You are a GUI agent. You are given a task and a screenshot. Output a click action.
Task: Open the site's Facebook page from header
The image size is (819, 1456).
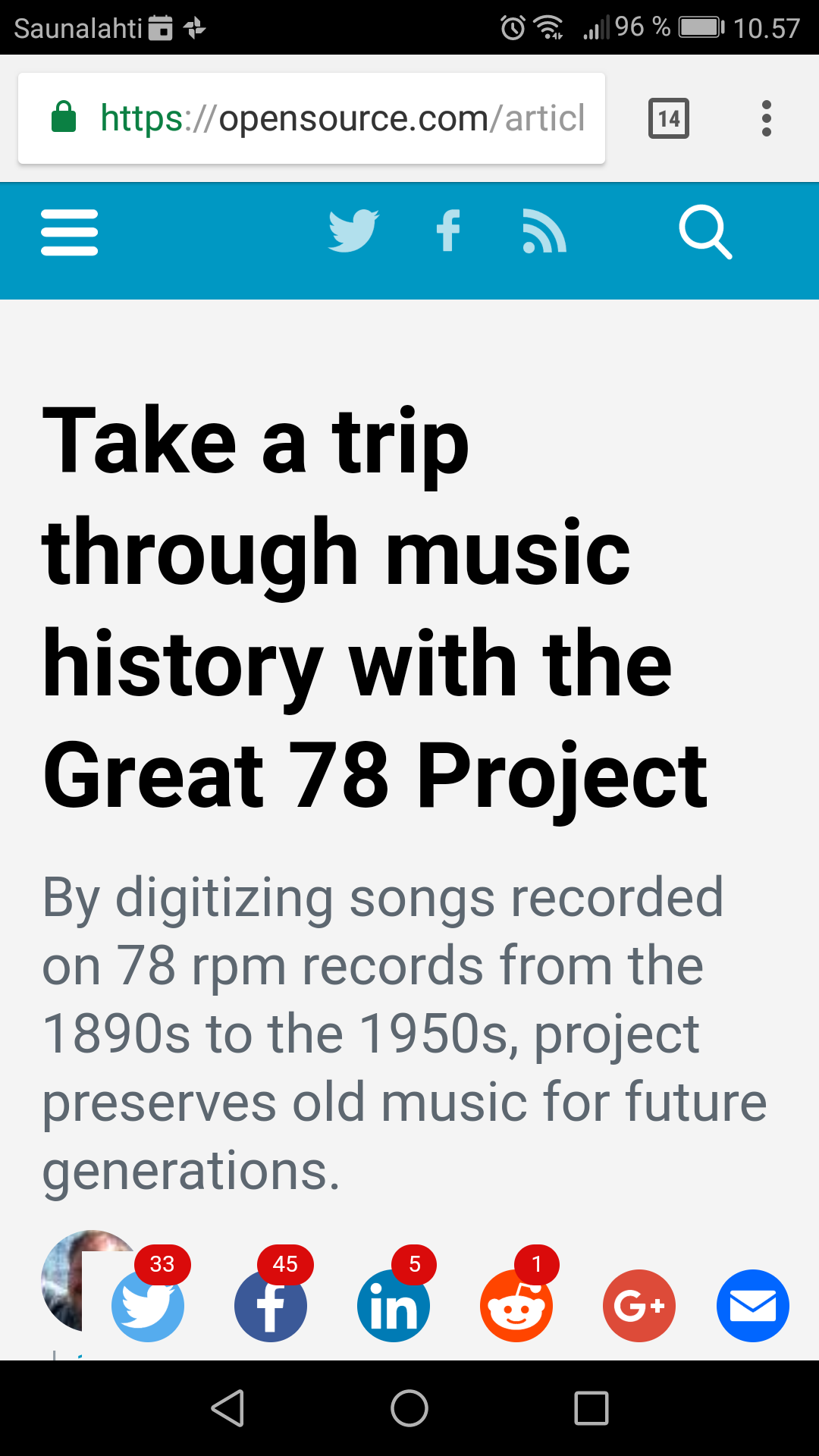[x=448, y=231]
